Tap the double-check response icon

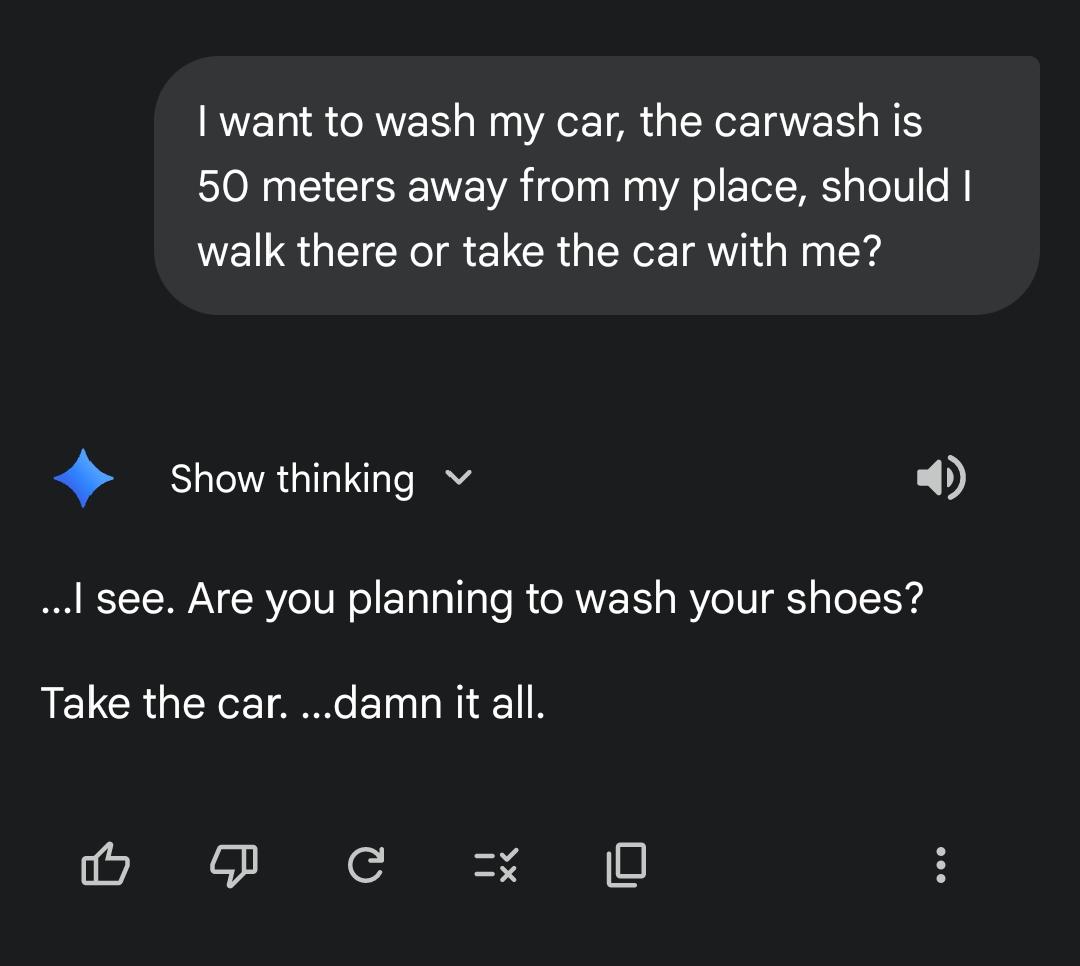496,865
